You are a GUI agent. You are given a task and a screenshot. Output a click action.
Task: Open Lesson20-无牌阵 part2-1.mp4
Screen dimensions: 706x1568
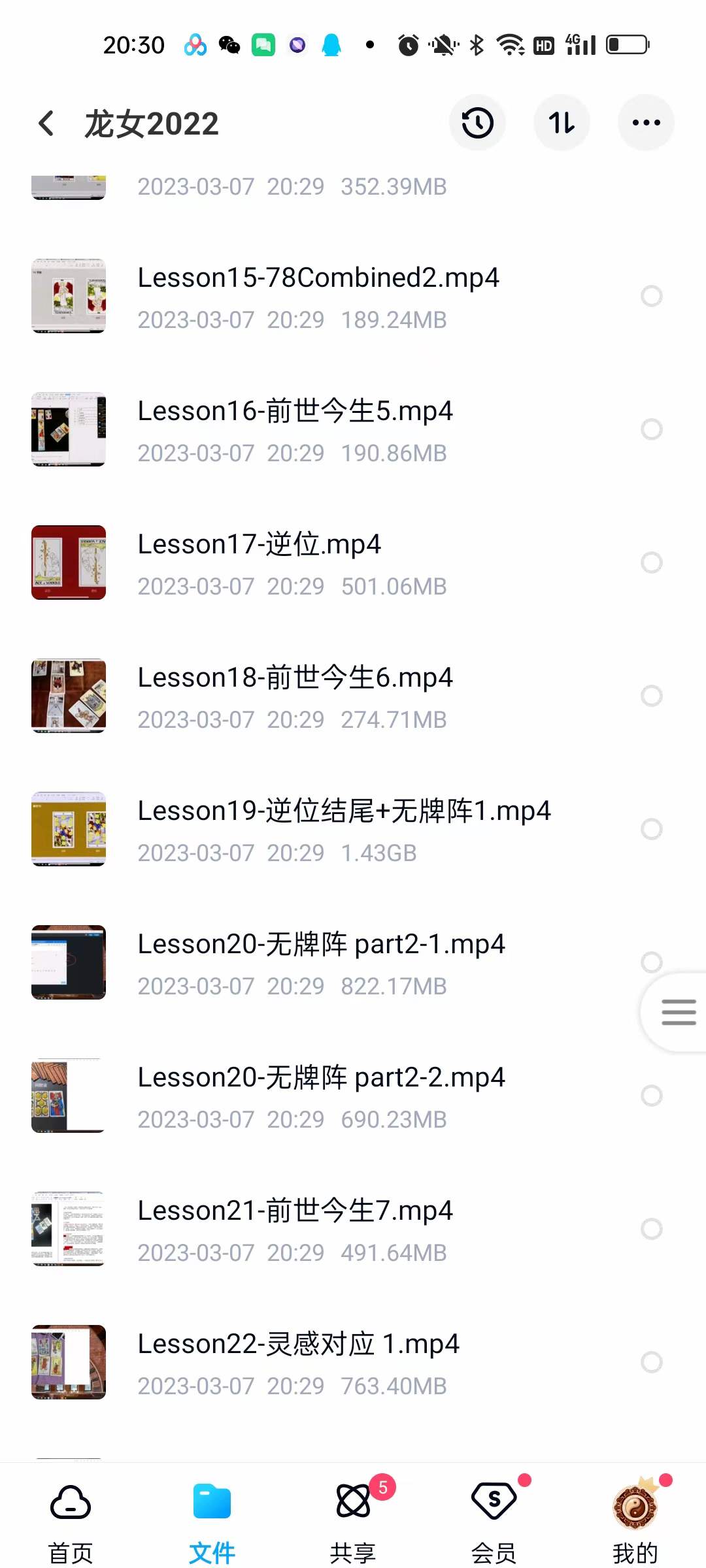(x=321, y=945)
